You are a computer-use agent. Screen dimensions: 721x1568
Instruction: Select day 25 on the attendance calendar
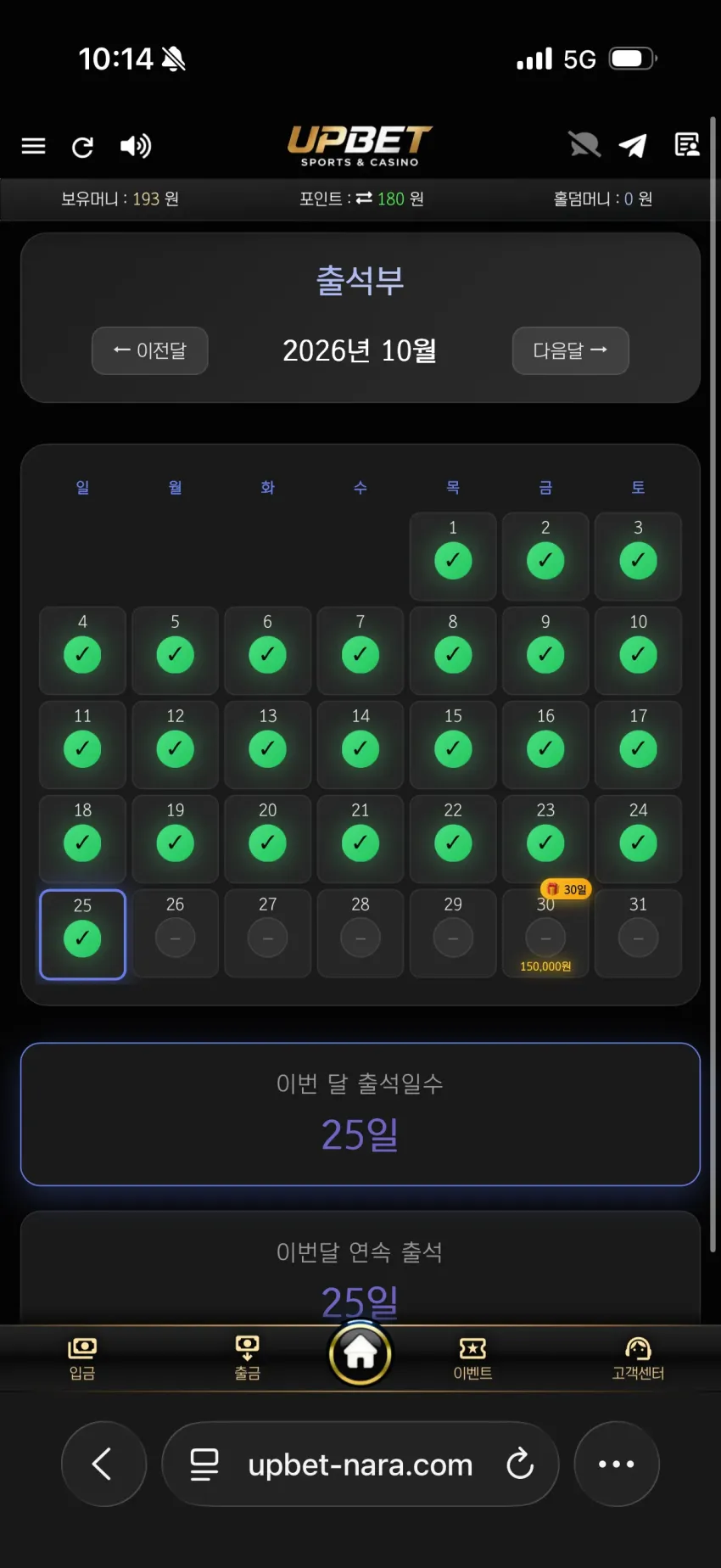82,934
